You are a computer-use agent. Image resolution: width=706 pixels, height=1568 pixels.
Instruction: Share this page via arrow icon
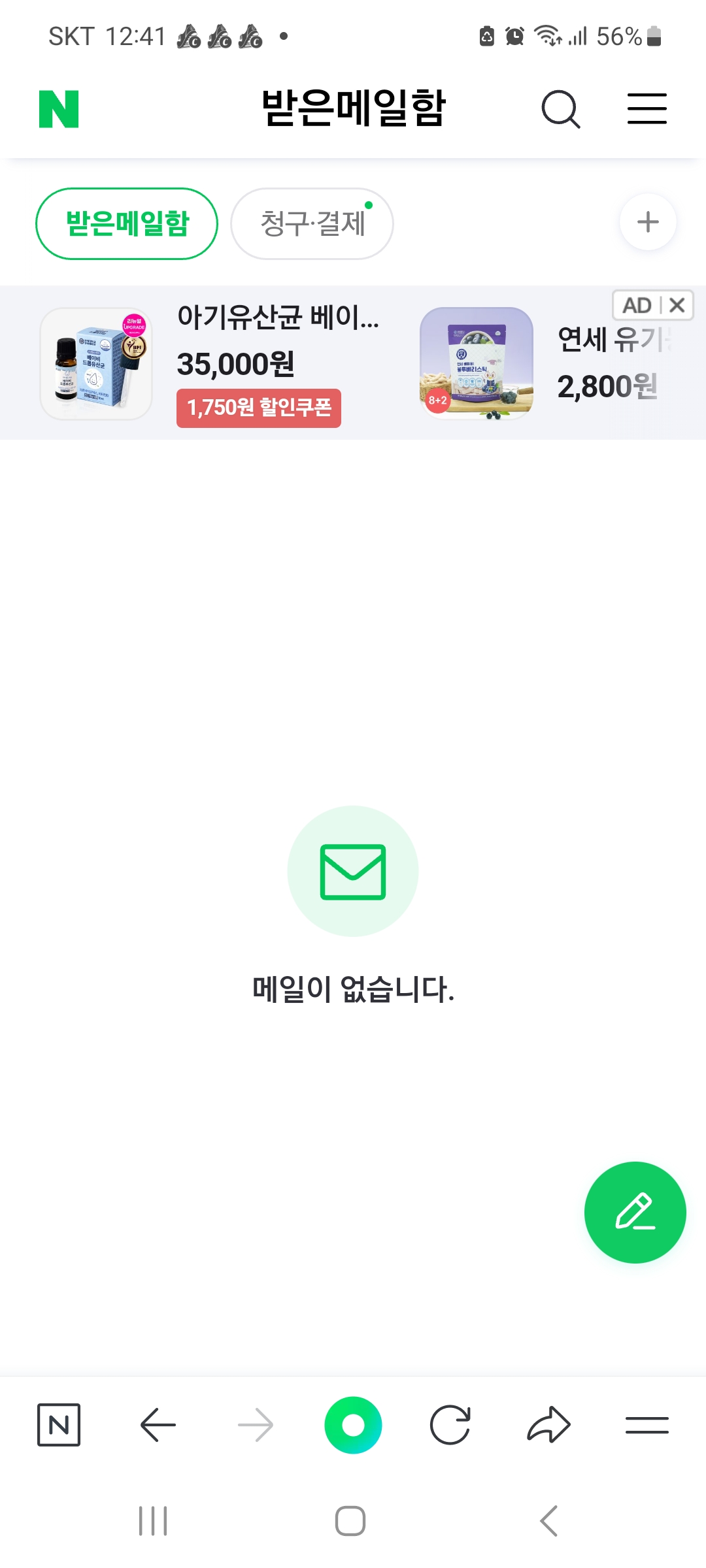point(548,1424)
